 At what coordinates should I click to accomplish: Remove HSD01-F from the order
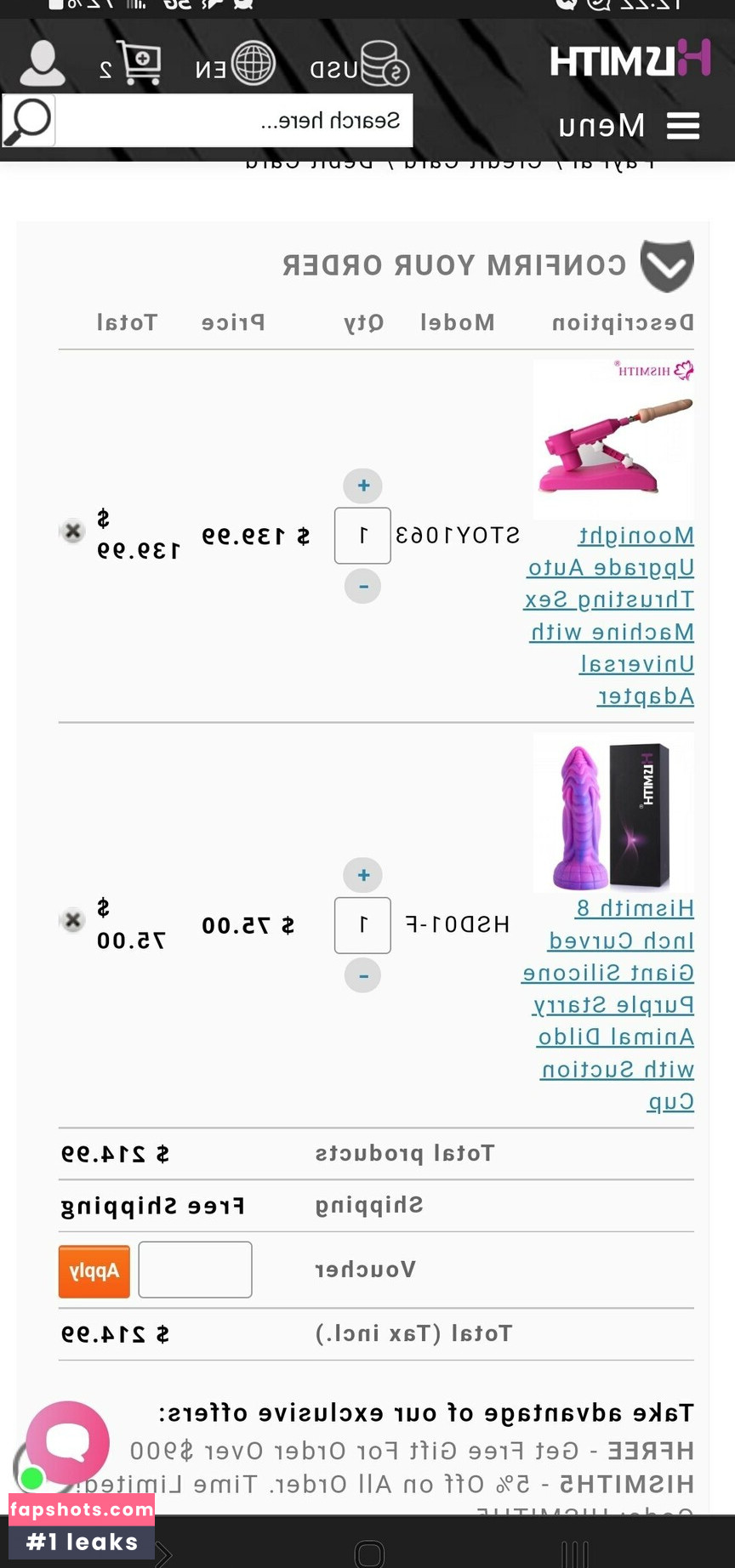73,920
